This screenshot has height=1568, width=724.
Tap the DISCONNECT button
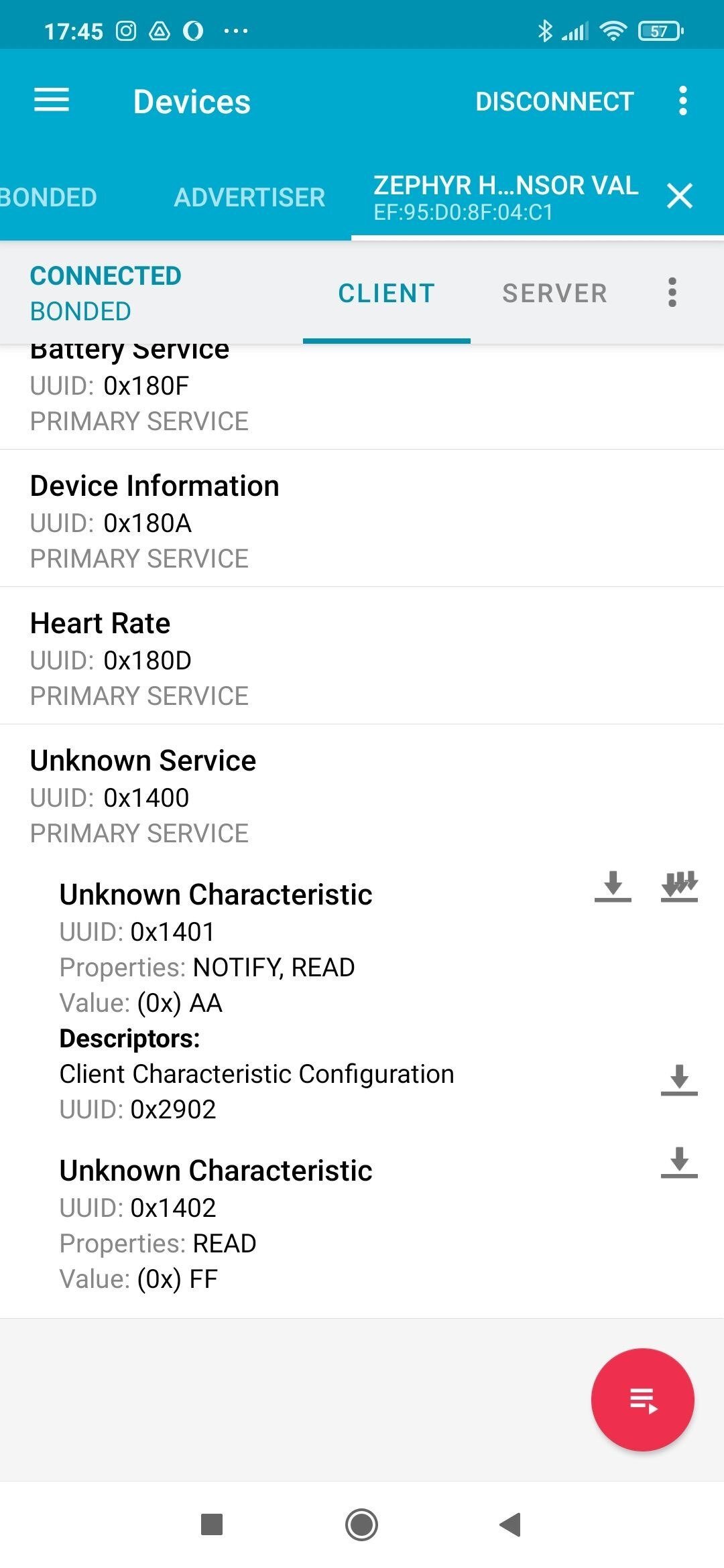pos(554,102)
